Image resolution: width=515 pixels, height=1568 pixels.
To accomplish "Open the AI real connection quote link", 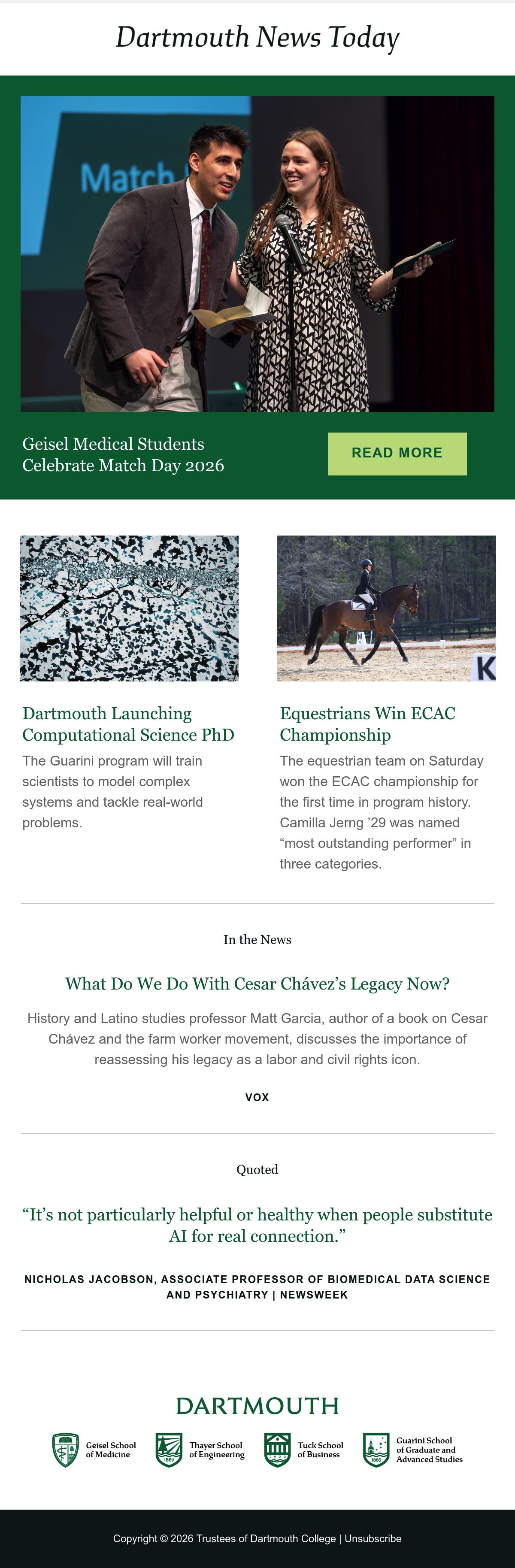I will coord(257,1225).
